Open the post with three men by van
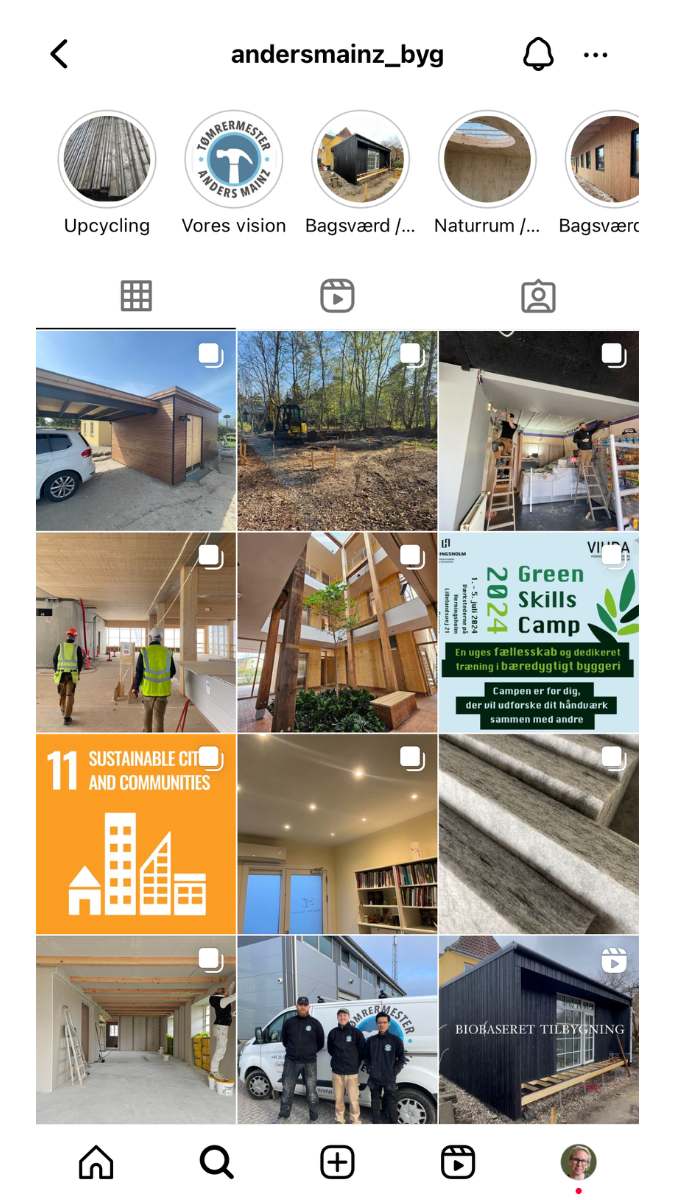Image resolution: width=675 pixels, height=1200 pixels. coord(337,1030)
